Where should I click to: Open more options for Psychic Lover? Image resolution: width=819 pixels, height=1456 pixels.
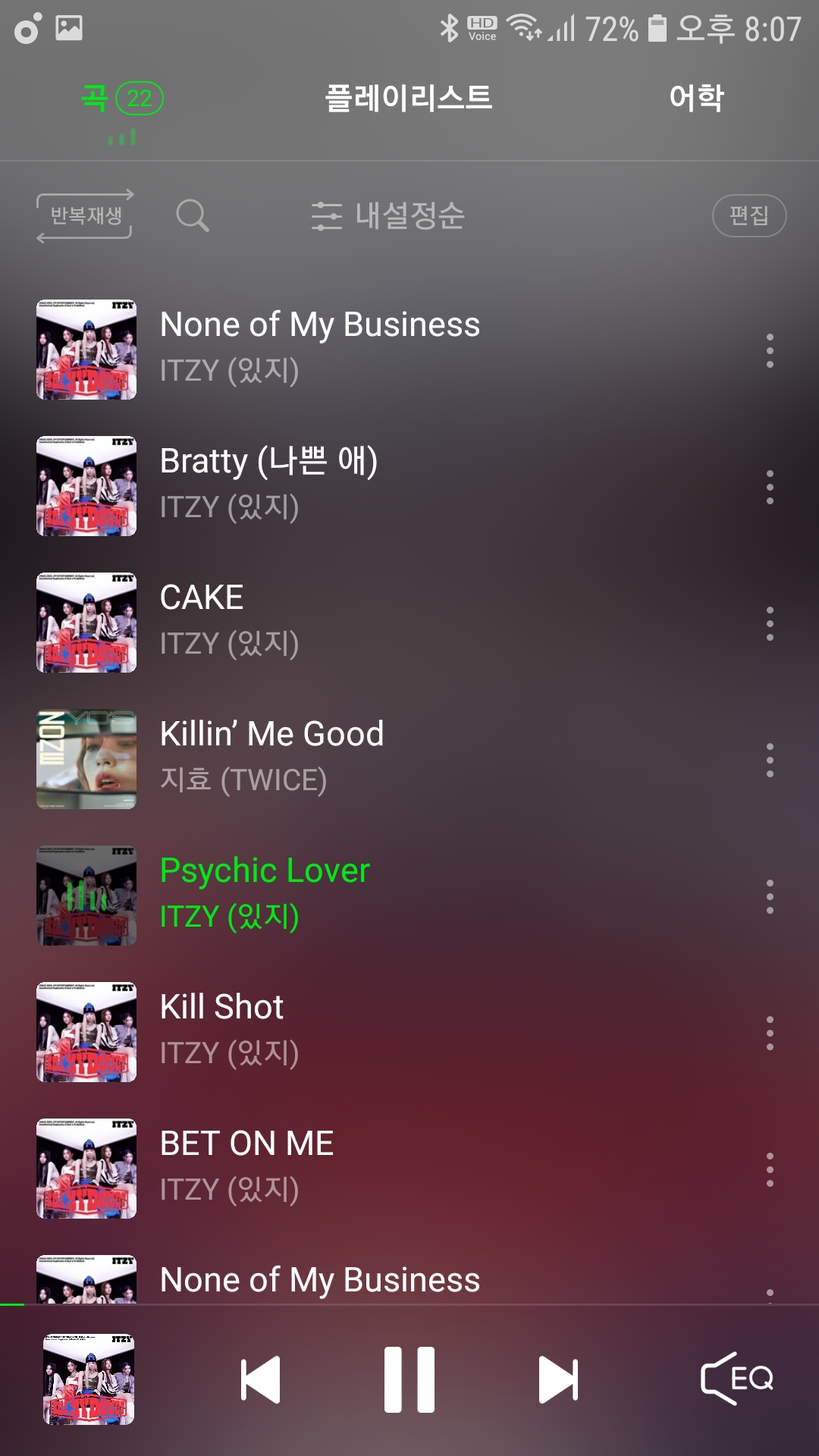(770, 896)
